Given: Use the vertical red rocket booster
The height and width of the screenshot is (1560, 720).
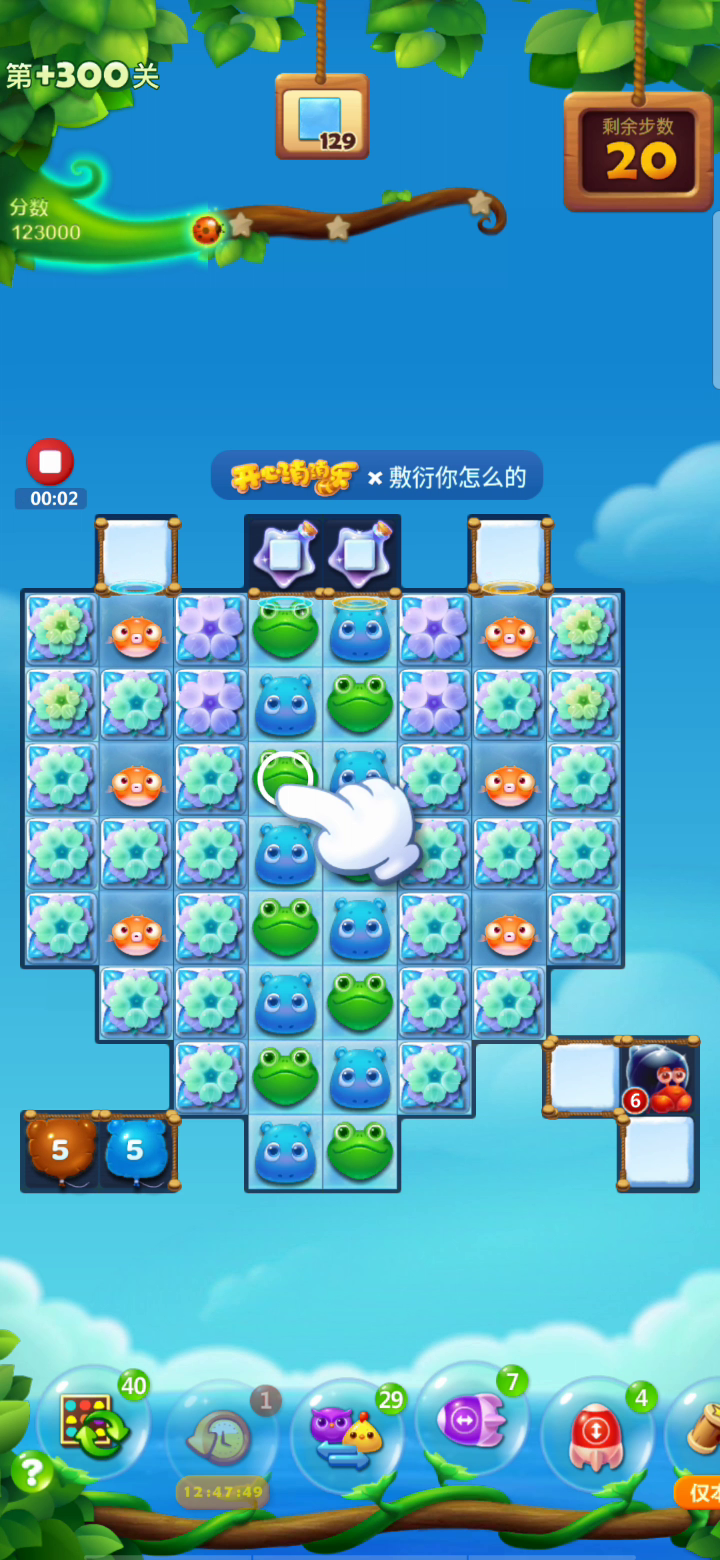Looking at the screenshot, I should (x=597, y=1434).
